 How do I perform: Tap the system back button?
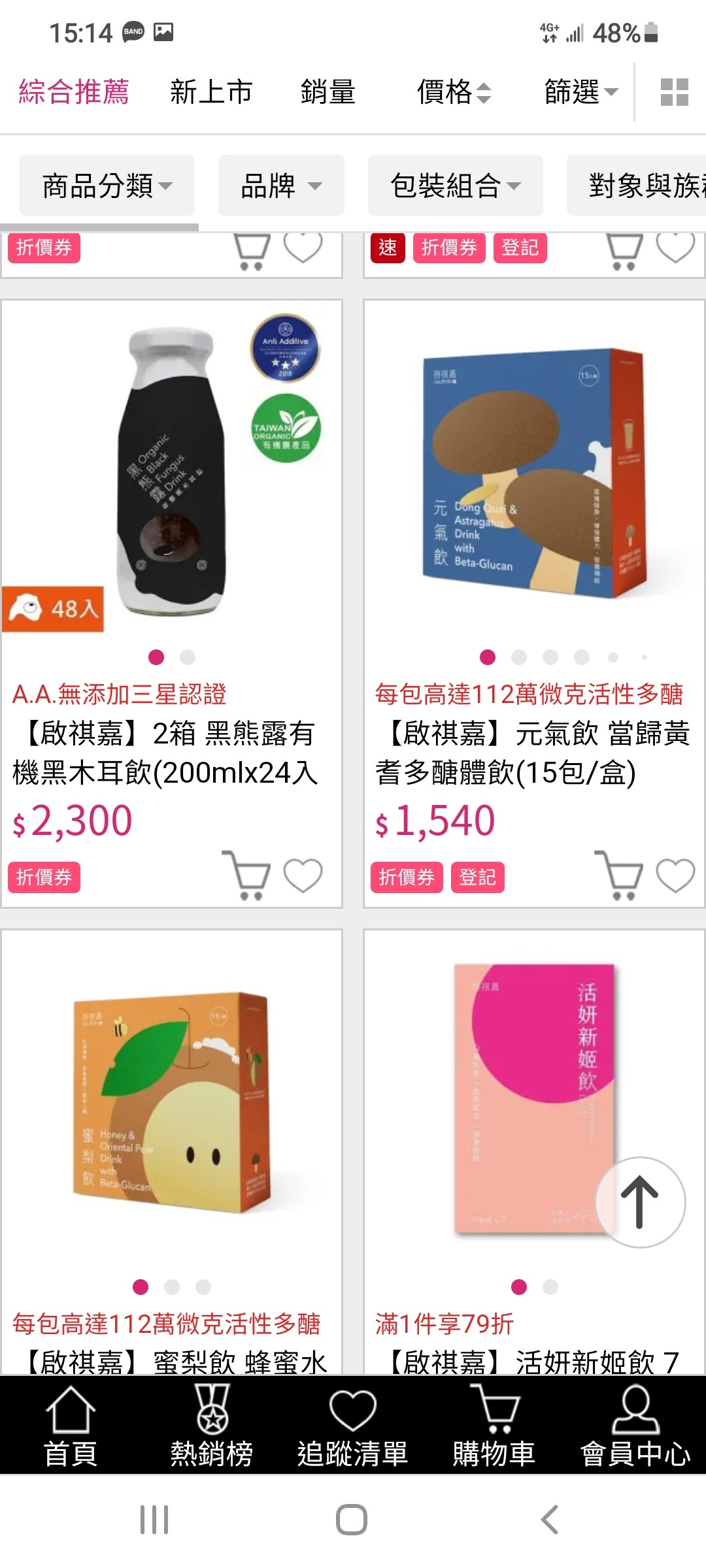[550, 1520]
